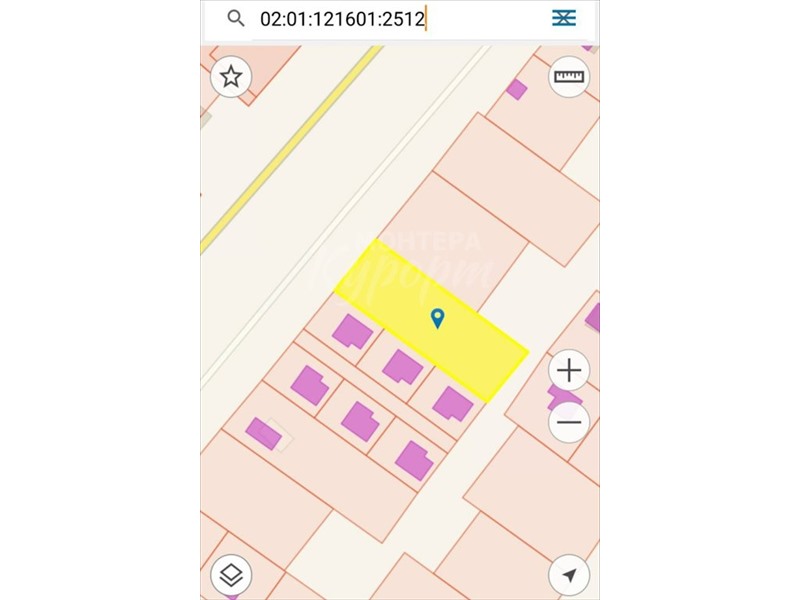Open the ruler measuring tool
800x600 pixels.
tap(569, 77)
